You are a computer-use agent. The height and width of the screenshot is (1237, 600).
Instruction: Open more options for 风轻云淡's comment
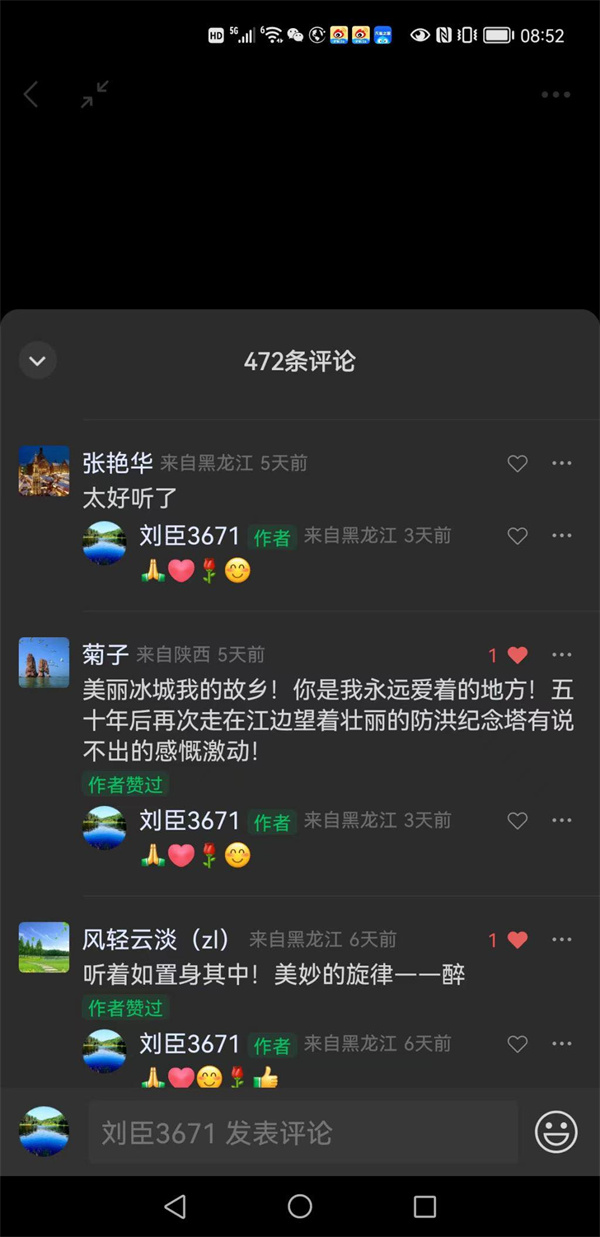(562, 940)
